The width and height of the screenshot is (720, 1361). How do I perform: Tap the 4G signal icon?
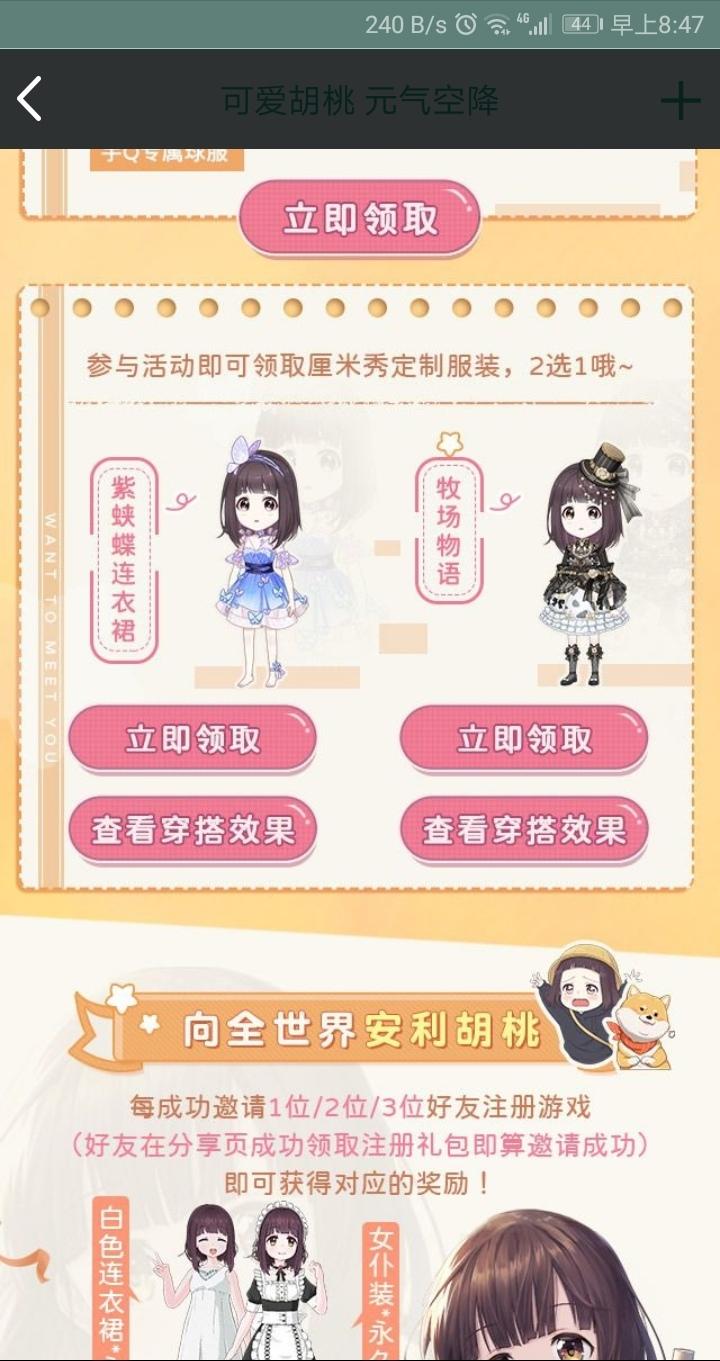click(x=530, y=22)
